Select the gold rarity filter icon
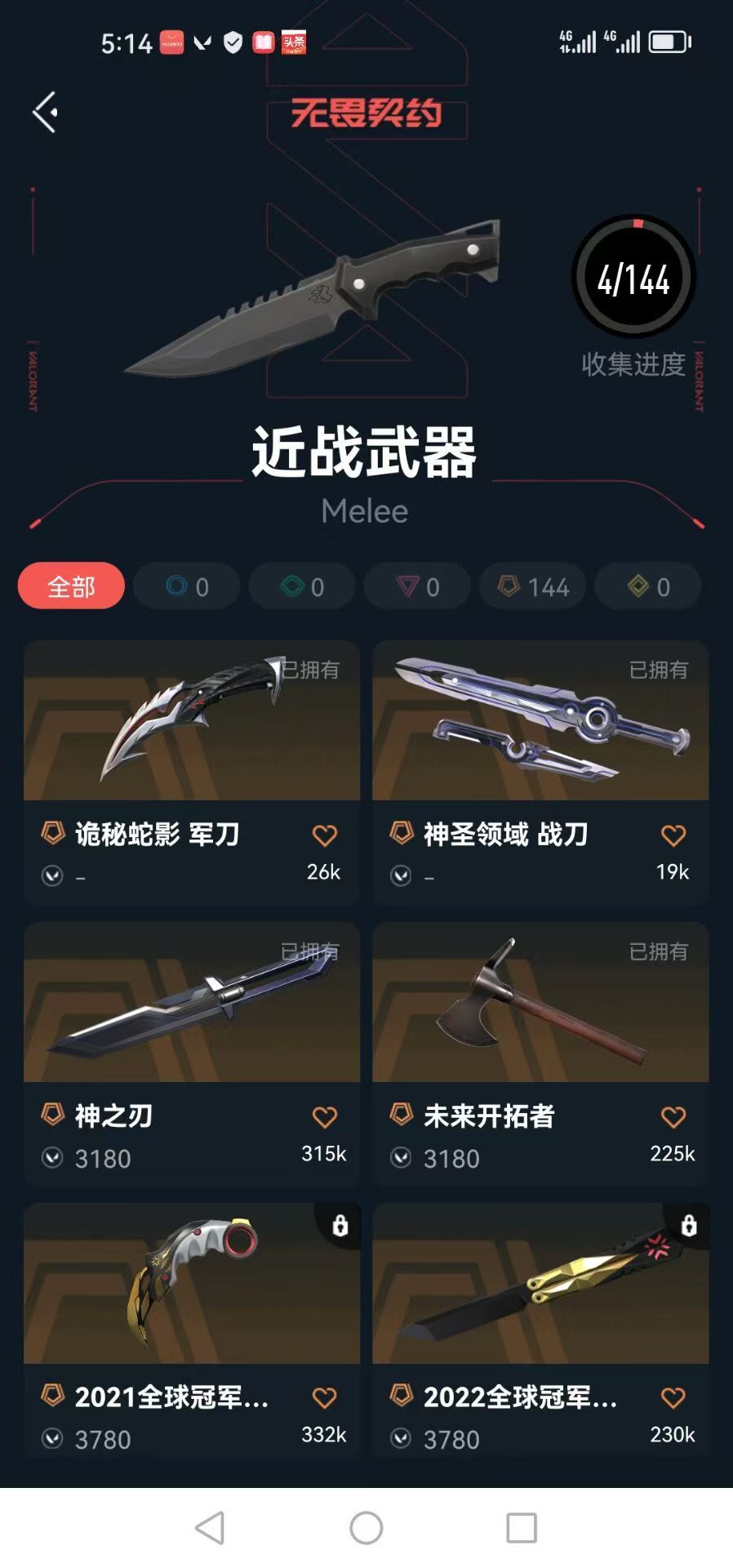The height and width of the screenshot is (1568, 733). tap(649, 586)
